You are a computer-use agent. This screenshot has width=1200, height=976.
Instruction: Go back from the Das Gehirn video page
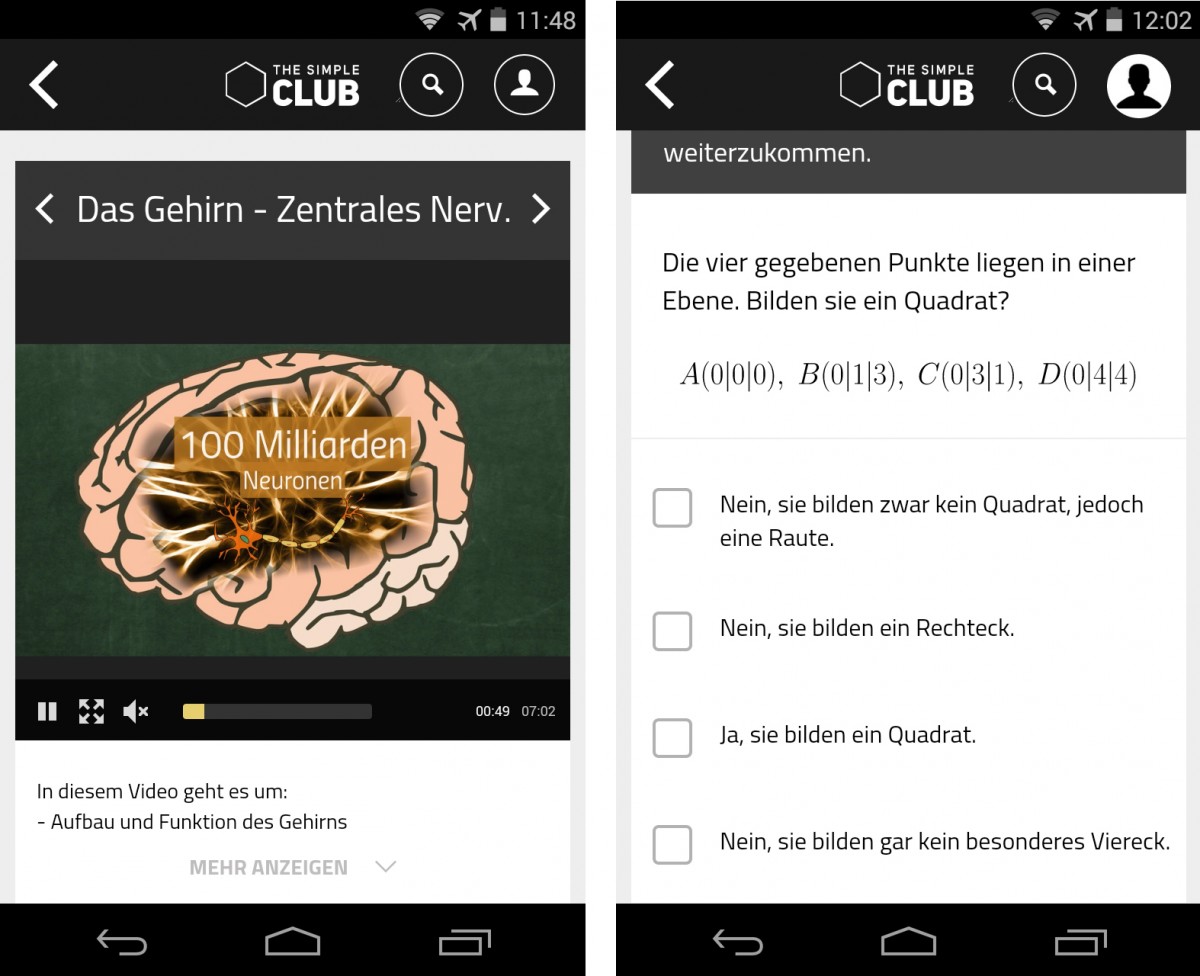tap(44, 85)
